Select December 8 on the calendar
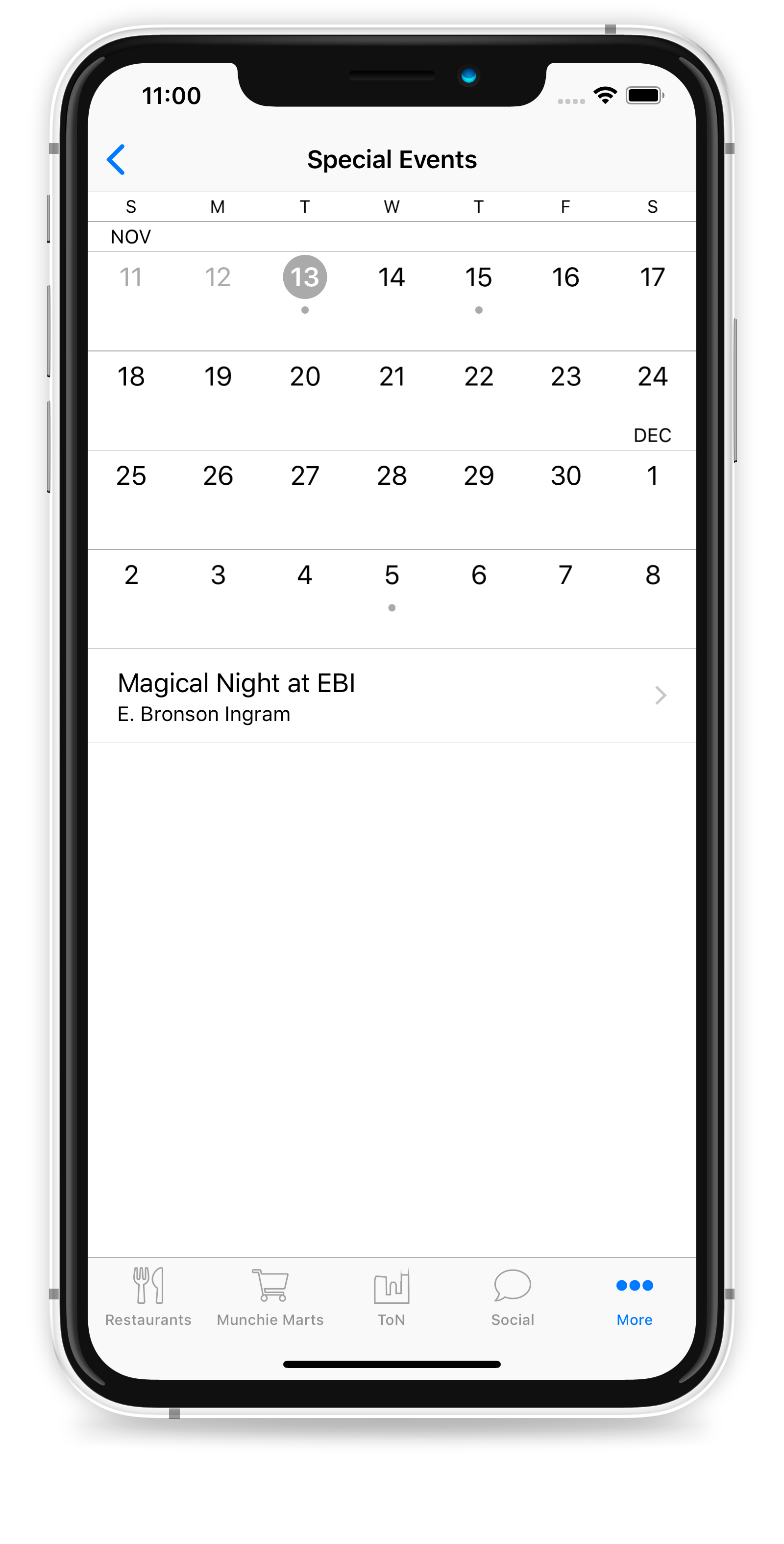Viewport: 784px width, 1544px height. (652, 575)
